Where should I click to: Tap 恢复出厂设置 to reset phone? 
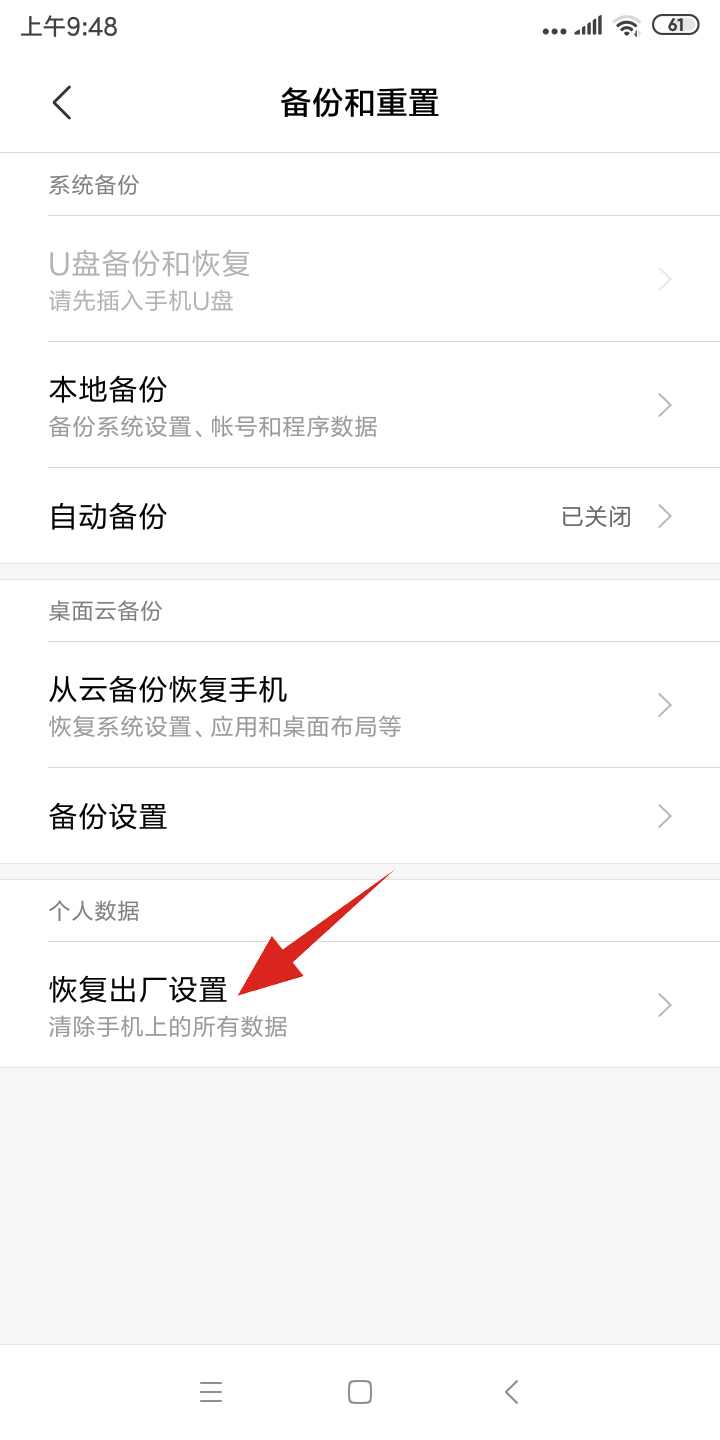[x=360, y=1005]
